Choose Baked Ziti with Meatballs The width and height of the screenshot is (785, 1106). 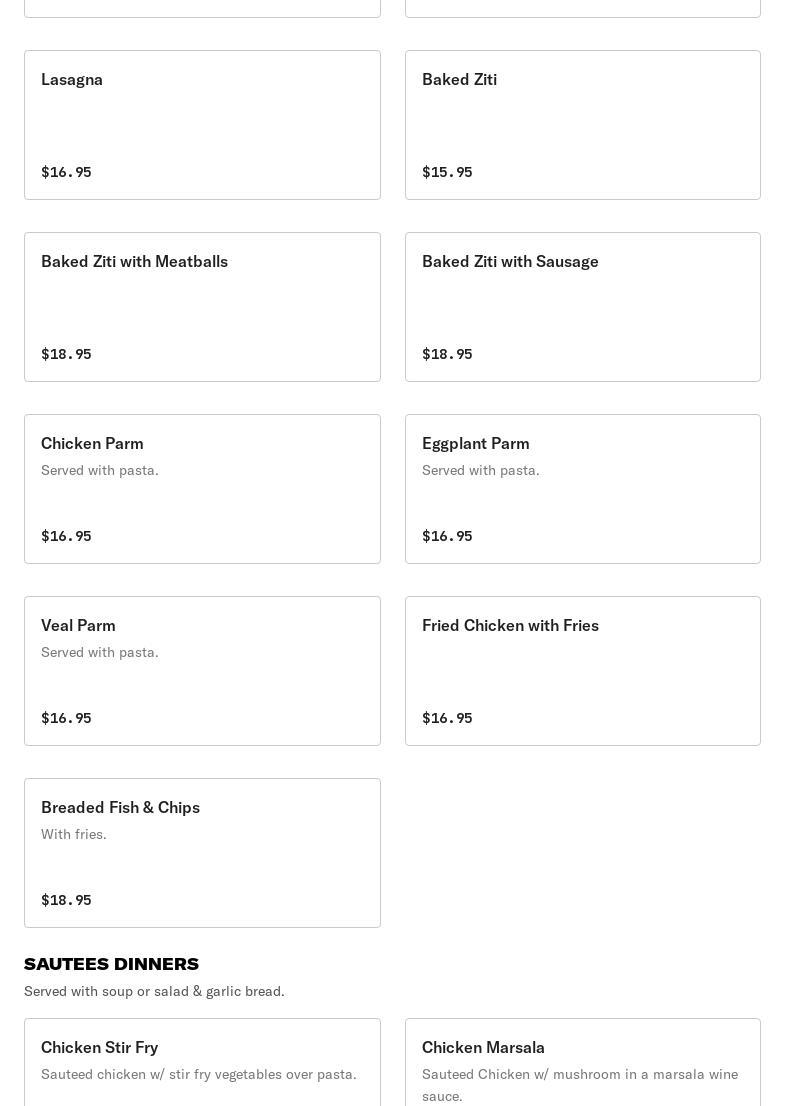tap(202, 307)
